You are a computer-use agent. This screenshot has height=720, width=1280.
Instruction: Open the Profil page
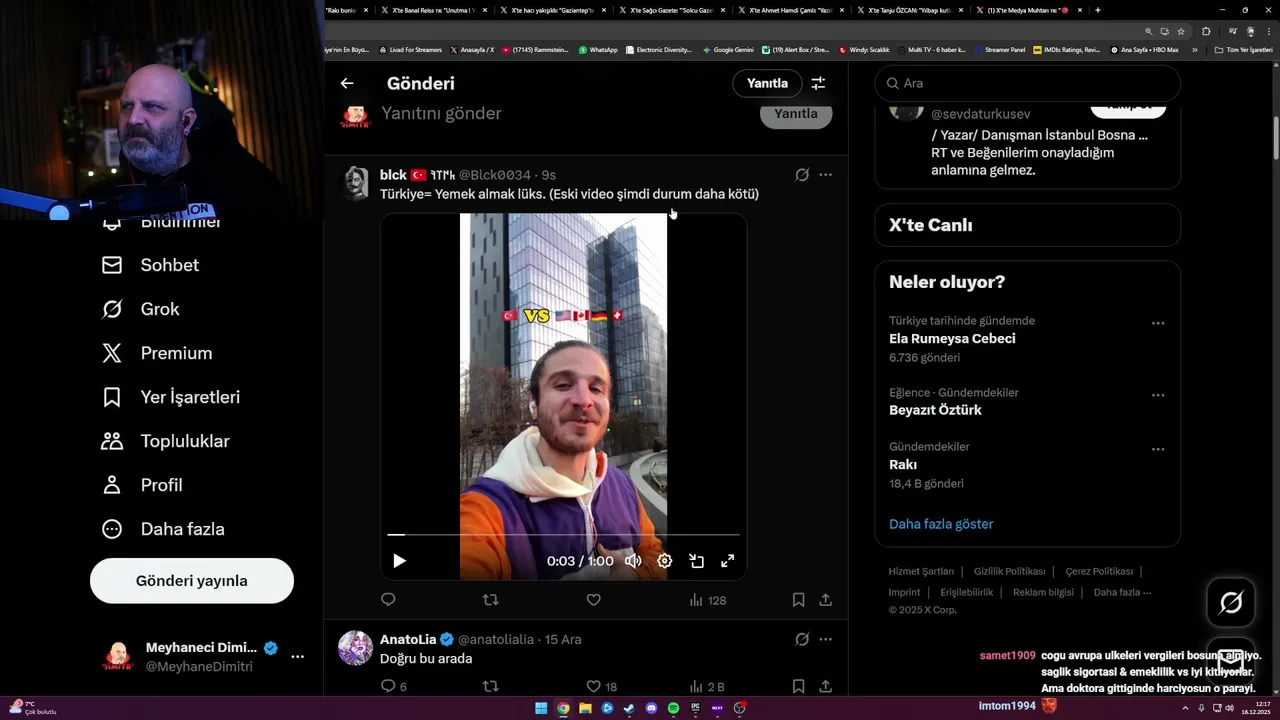[x=161, y=485]
